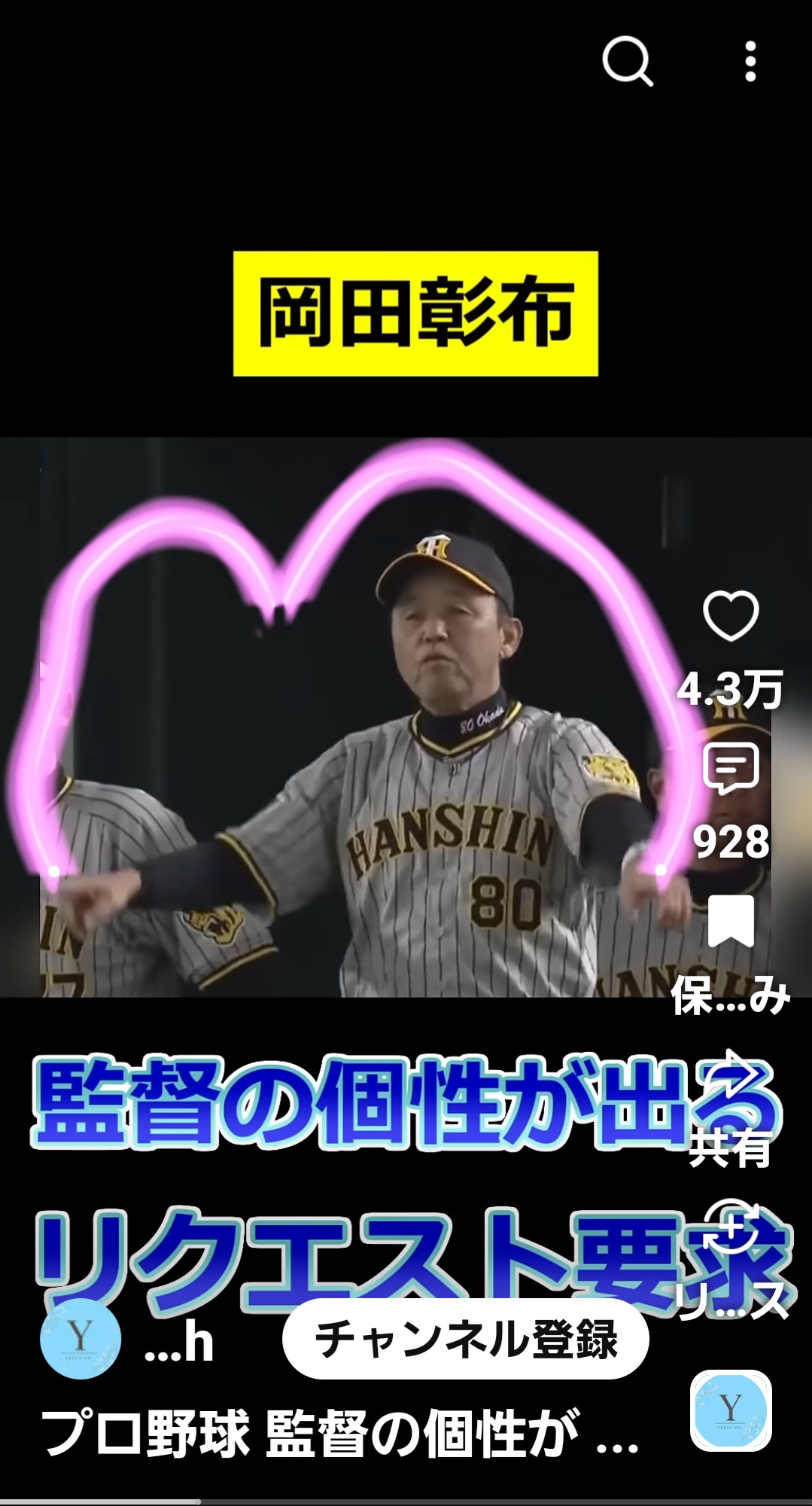Save this video with the bookmark icon

731,920
